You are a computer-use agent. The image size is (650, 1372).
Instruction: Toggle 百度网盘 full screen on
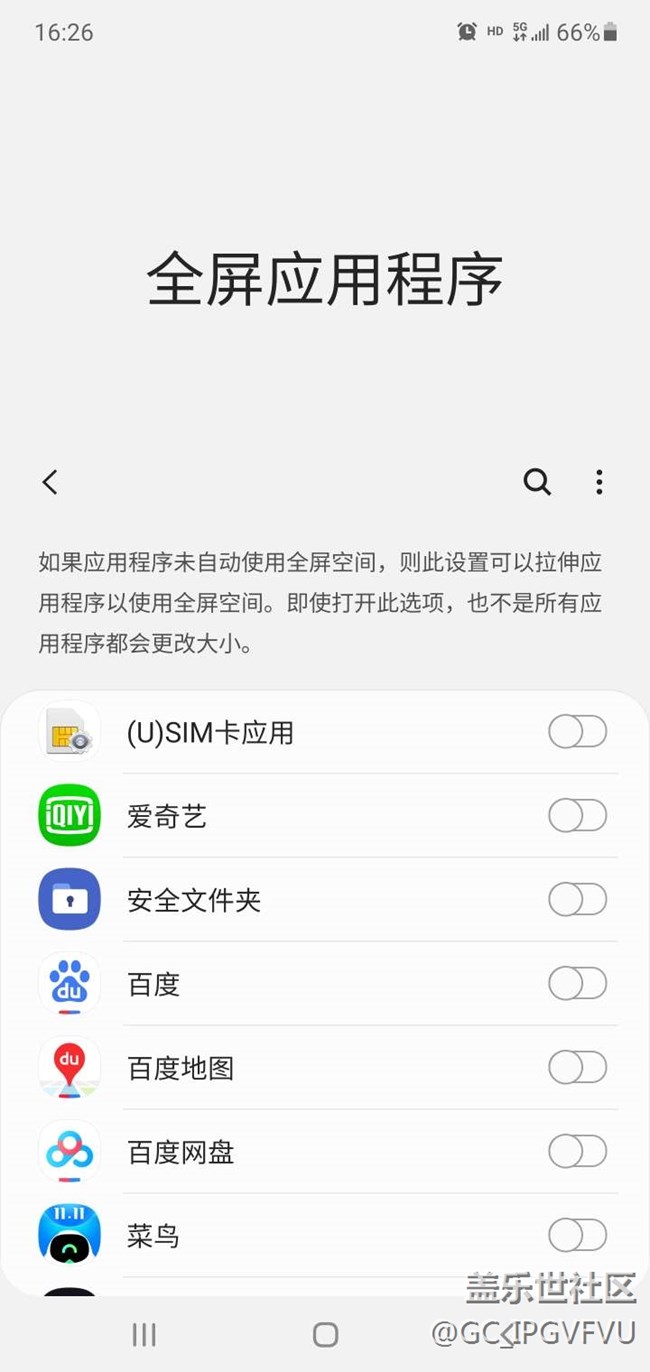pos(578,1152)
